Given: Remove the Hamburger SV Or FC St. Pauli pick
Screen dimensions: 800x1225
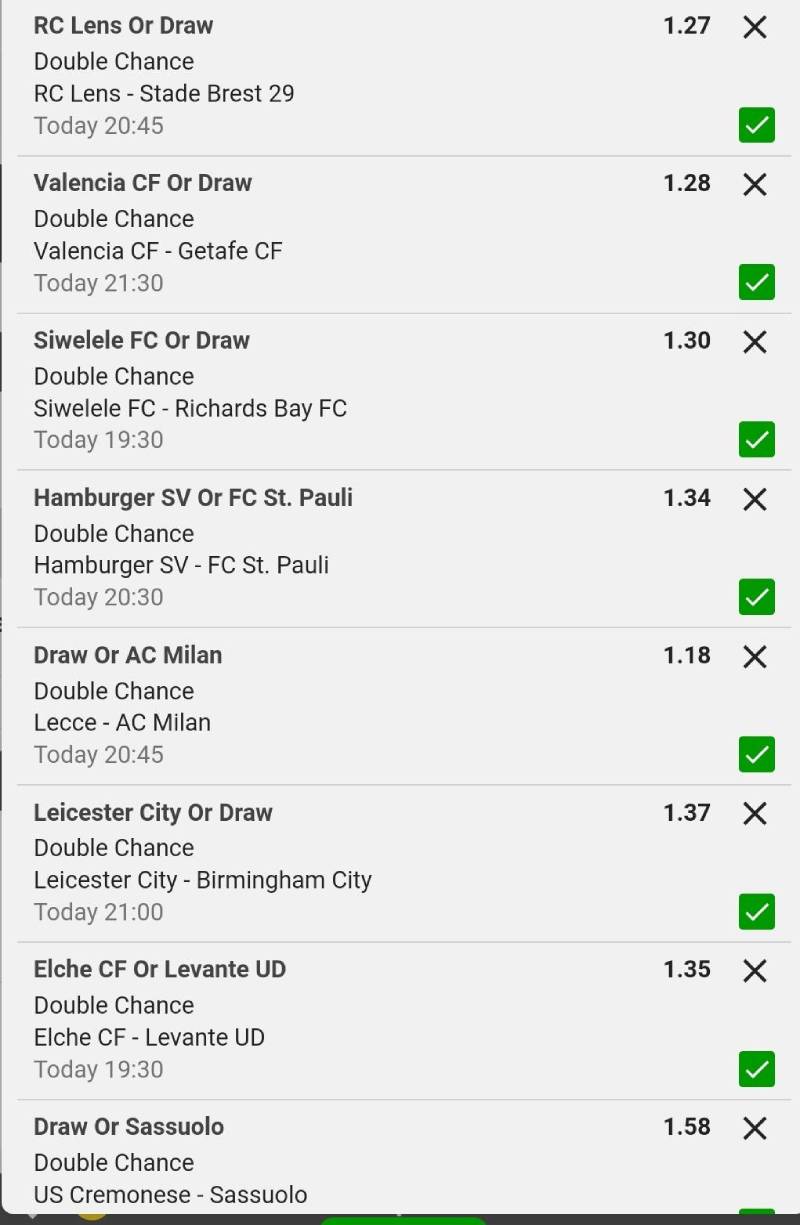Looking at the screenshot, I should pos(754,499).
